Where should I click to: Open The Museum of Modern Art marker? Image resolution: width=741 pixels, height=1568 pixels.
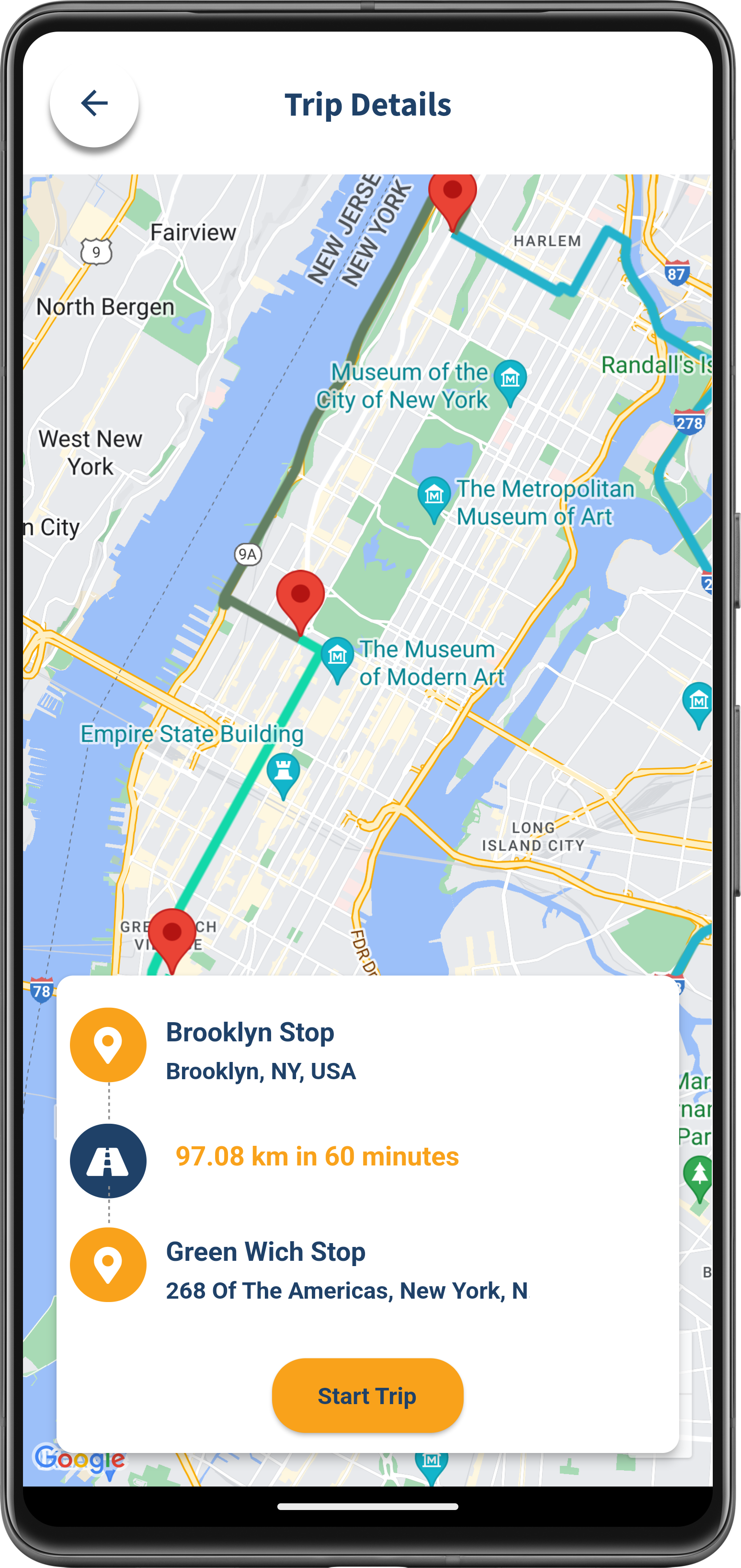(338, 658)
